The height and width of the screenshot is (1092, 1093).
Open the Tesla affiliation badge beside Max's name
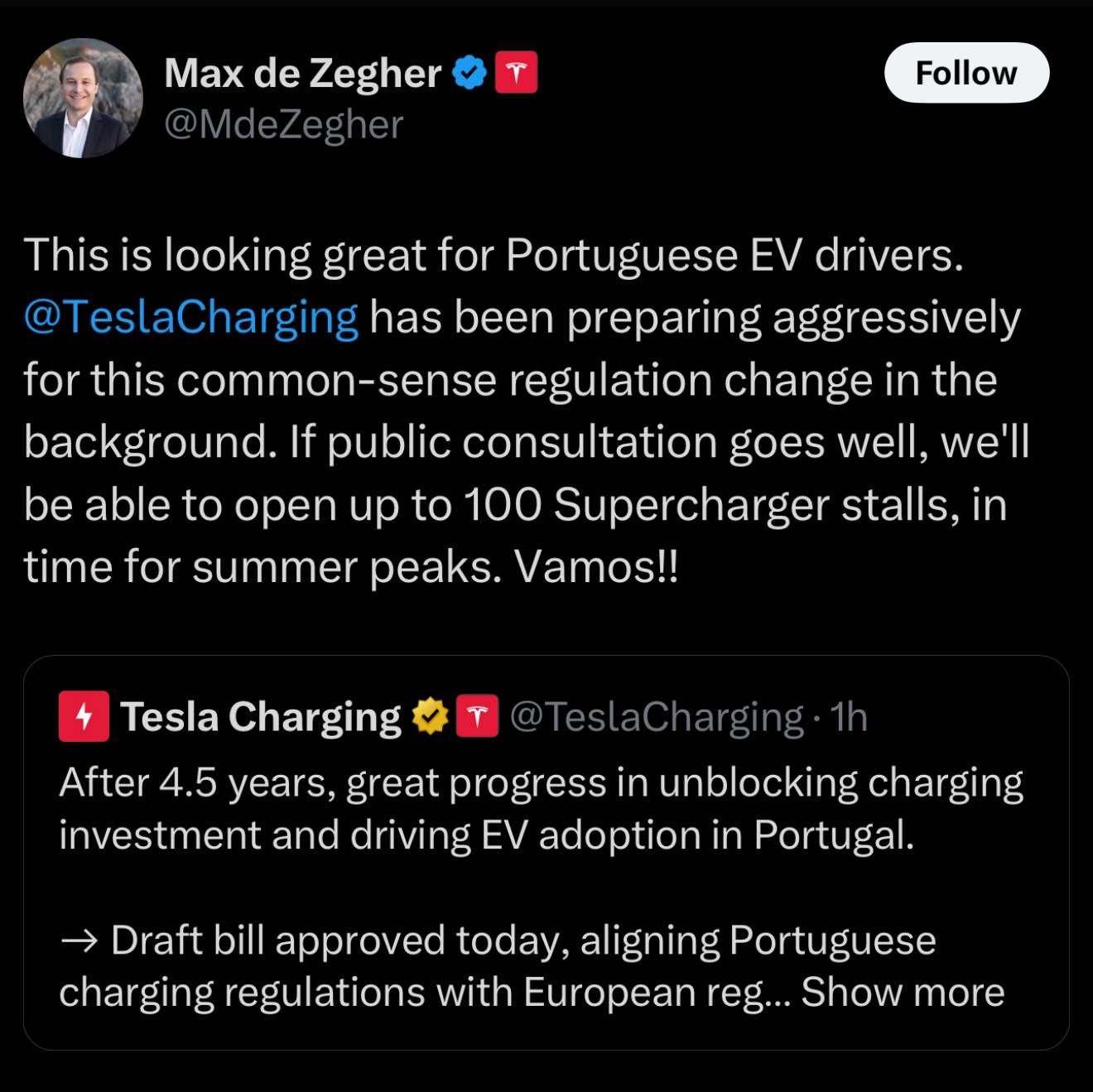(516, 73)
